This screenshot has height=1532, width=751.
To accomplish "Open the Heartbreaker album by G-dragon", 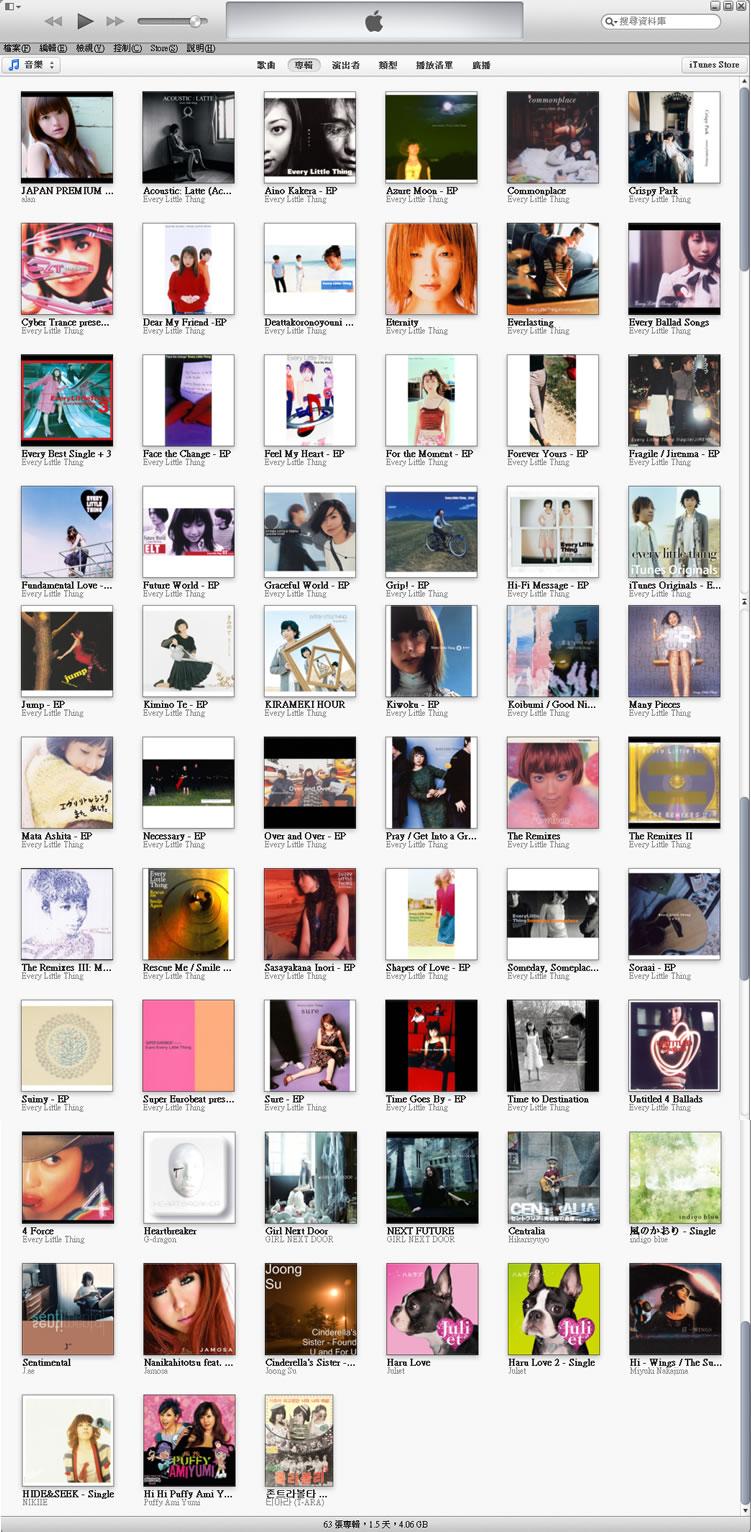I will coord(189,1177).
